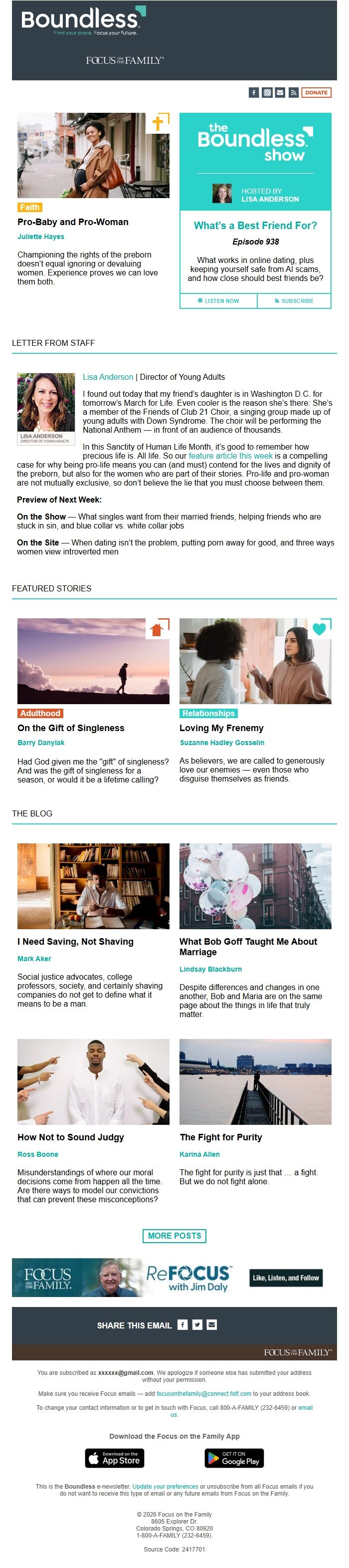Open The Fight for Purity post
Viewport: 349px width, 1568px height.
pyautogui.click(x=221, y=1137)
